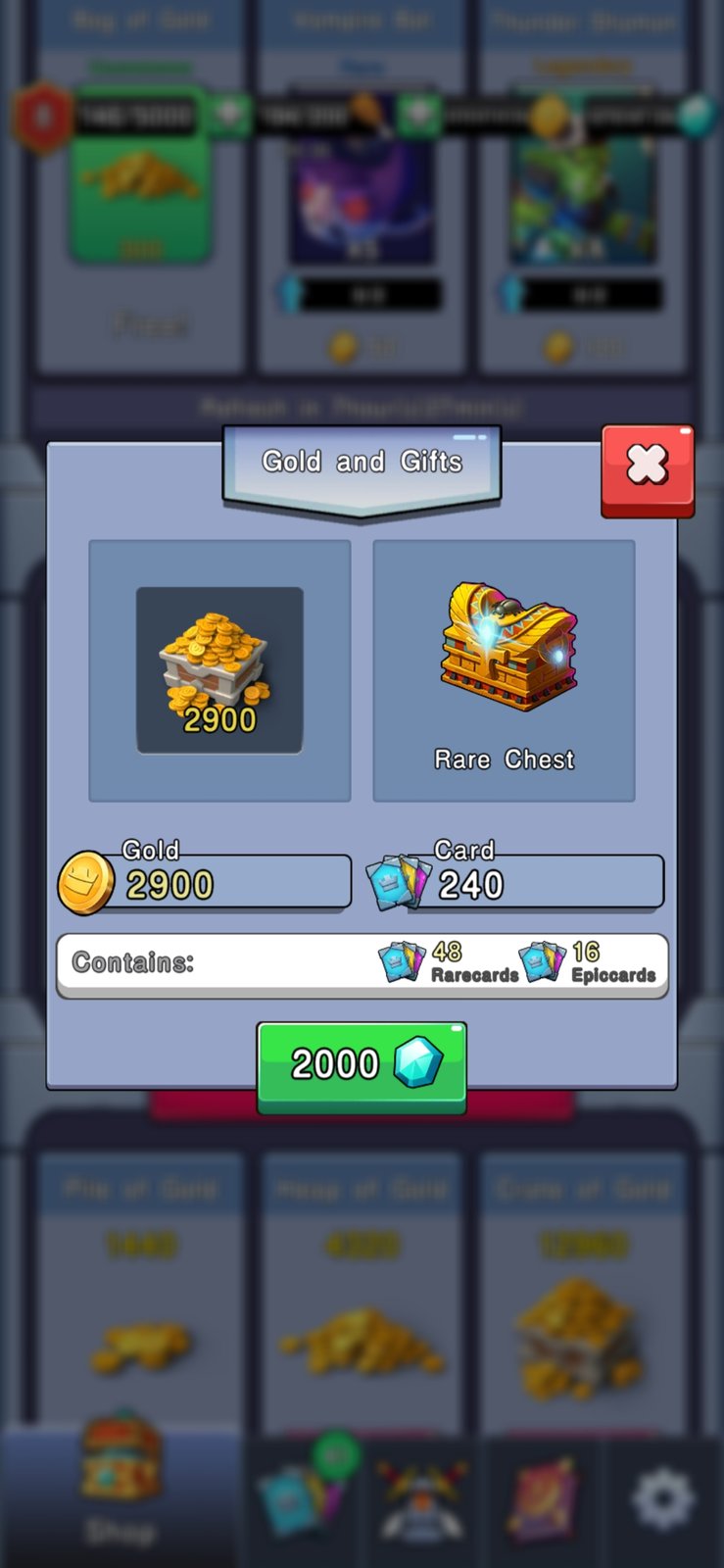
Task: Buy the bundle for 2000 gems
Action: click(362, 1066)
